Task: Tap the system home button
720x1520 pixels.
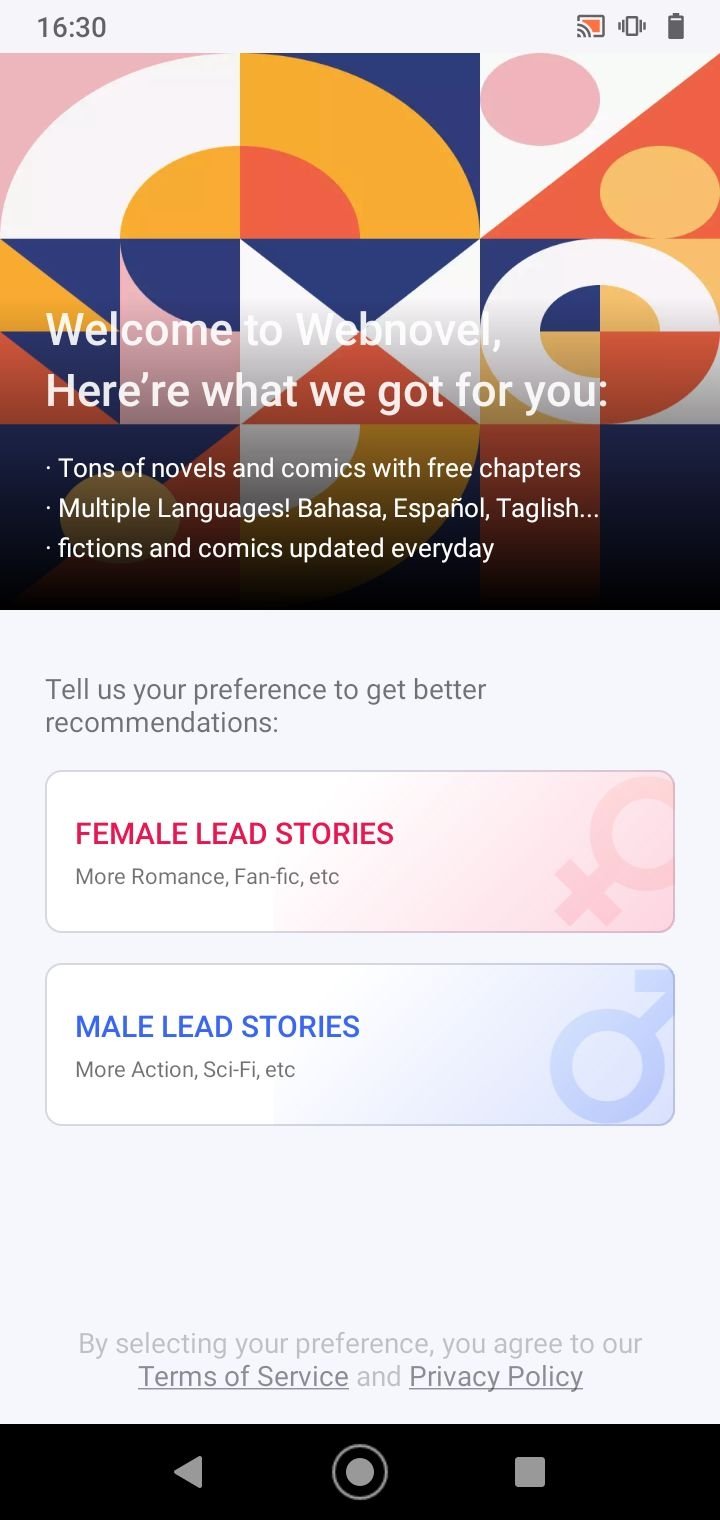Action: [x=360, y=1471]
